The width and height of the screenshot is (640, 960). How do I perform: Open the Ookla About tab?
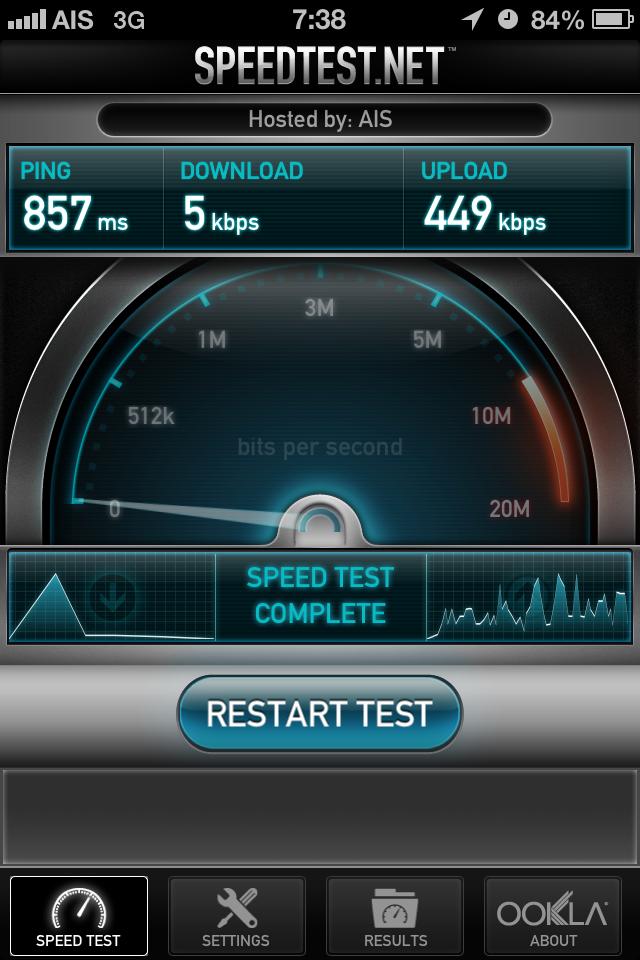(553, 916)
